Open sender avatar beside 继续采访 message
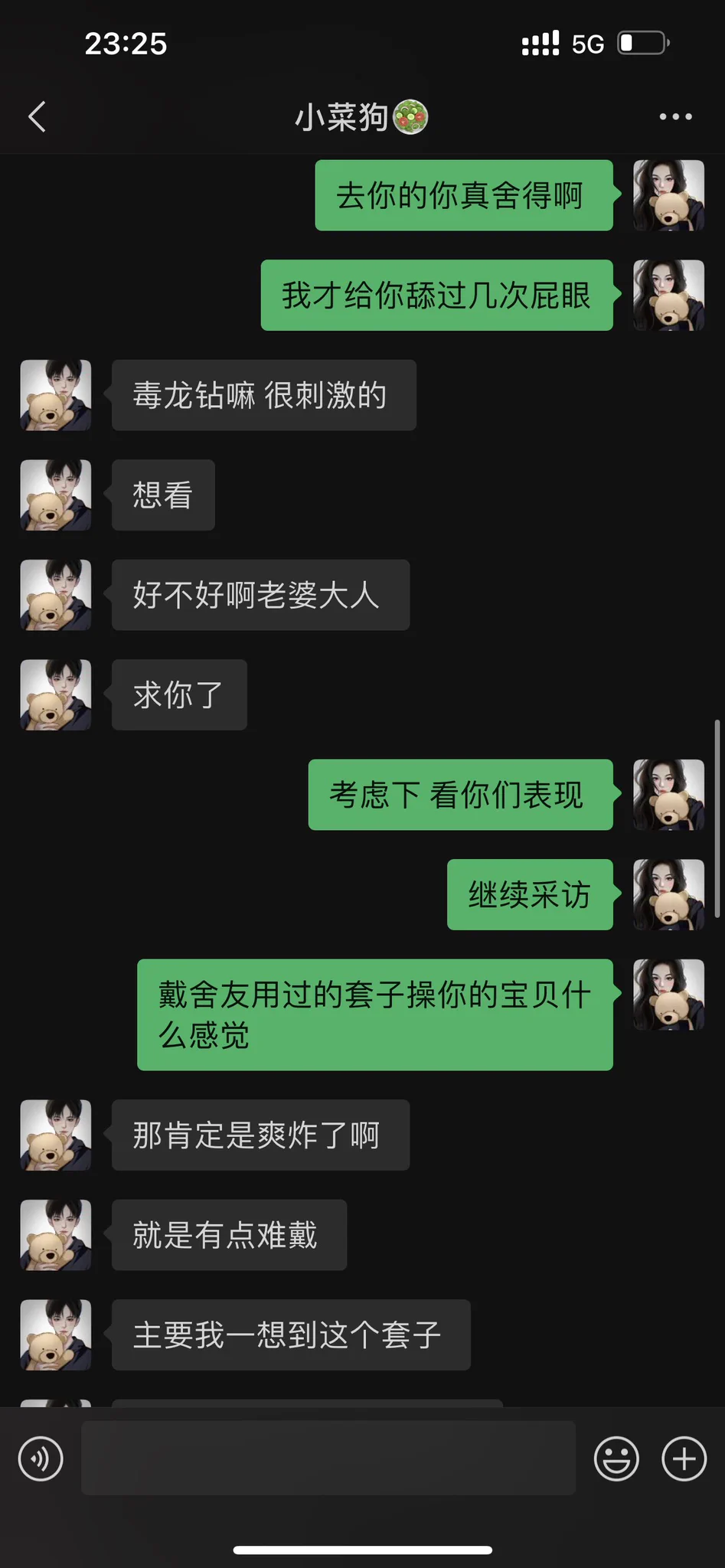 pos(668,894)
